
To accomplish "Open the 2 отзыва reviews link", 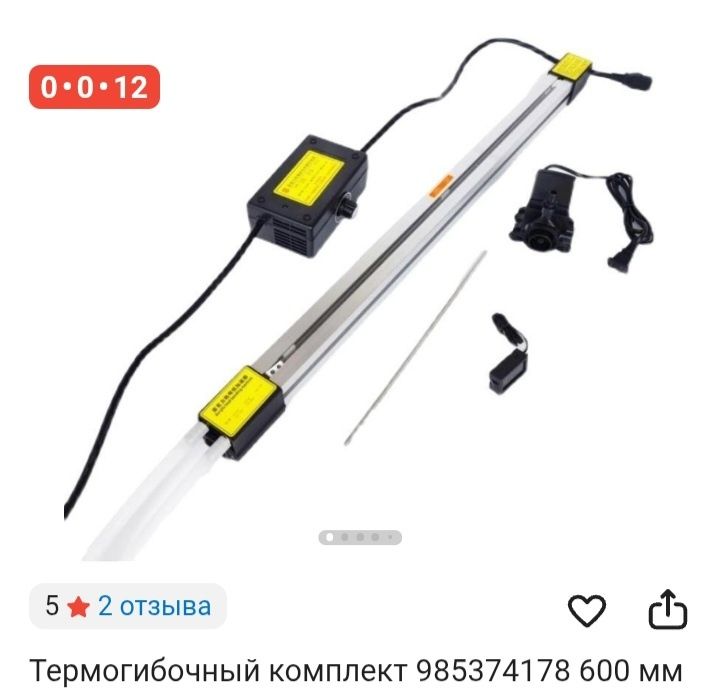I will click(x=154, y=606).
